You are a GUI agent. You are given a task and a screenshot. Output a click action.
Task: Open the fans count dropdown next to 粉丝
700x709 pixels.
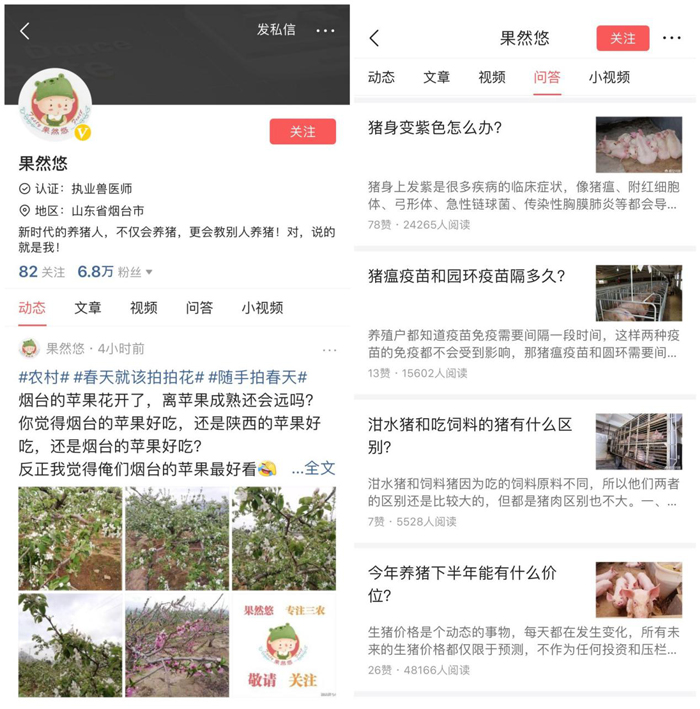click(x=150, y=272)
